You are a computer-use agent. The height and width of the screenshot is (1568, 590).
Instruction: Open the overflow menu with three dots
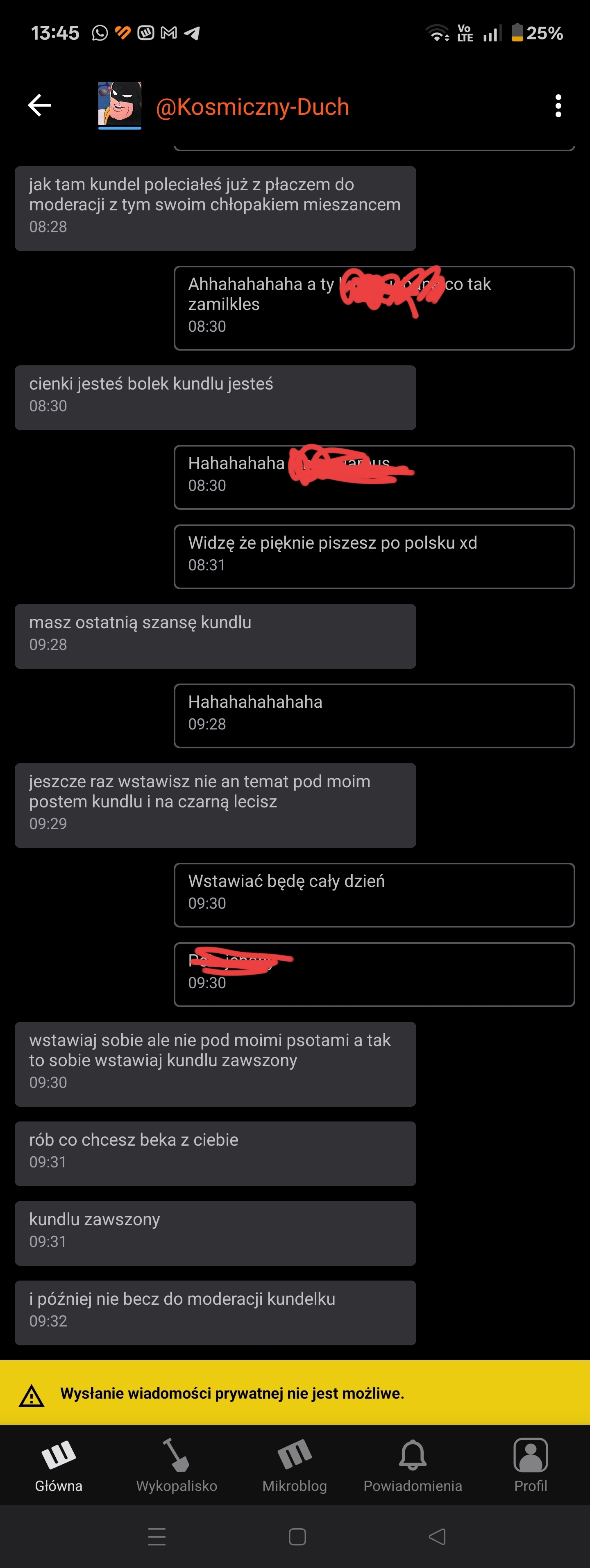point(558,106)
